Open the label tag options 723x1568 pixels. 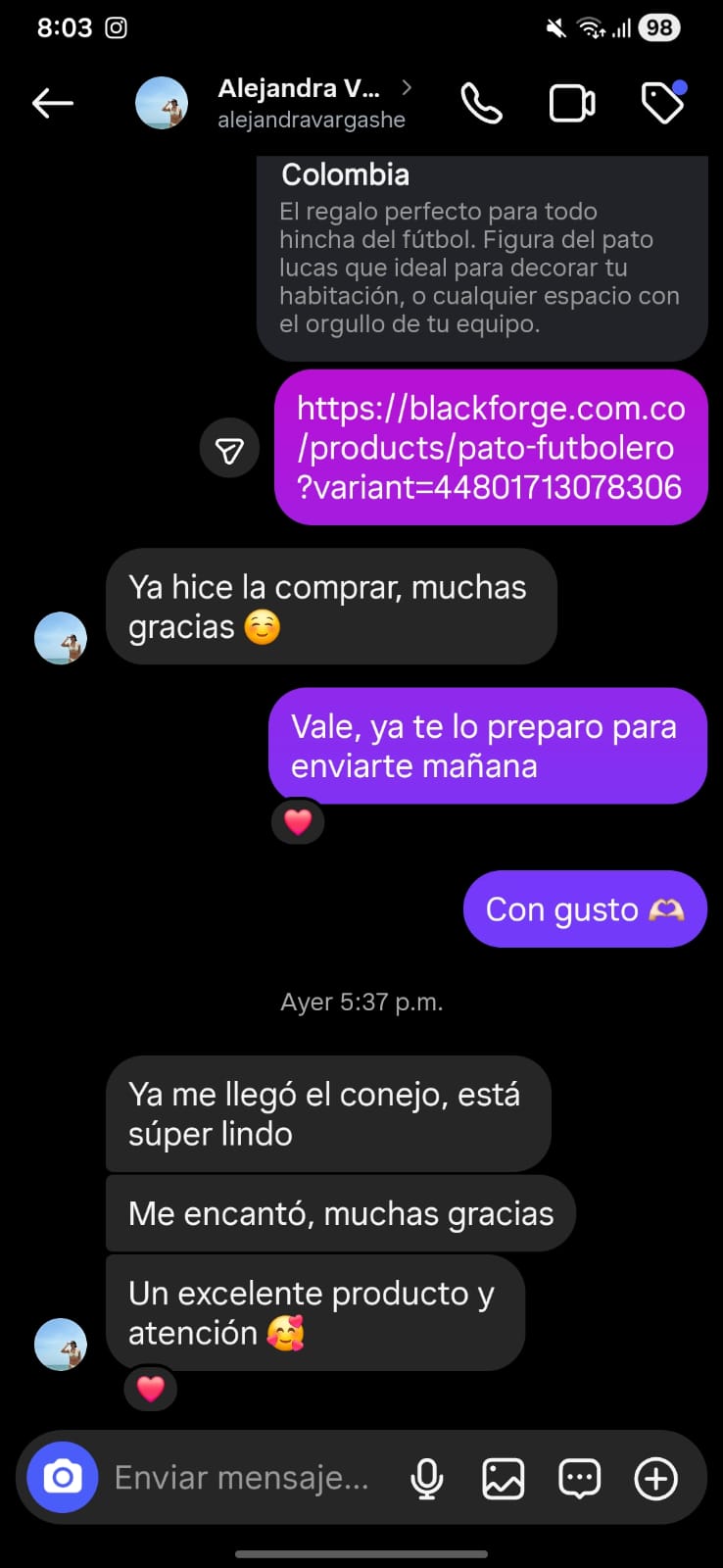click(662, 103)
